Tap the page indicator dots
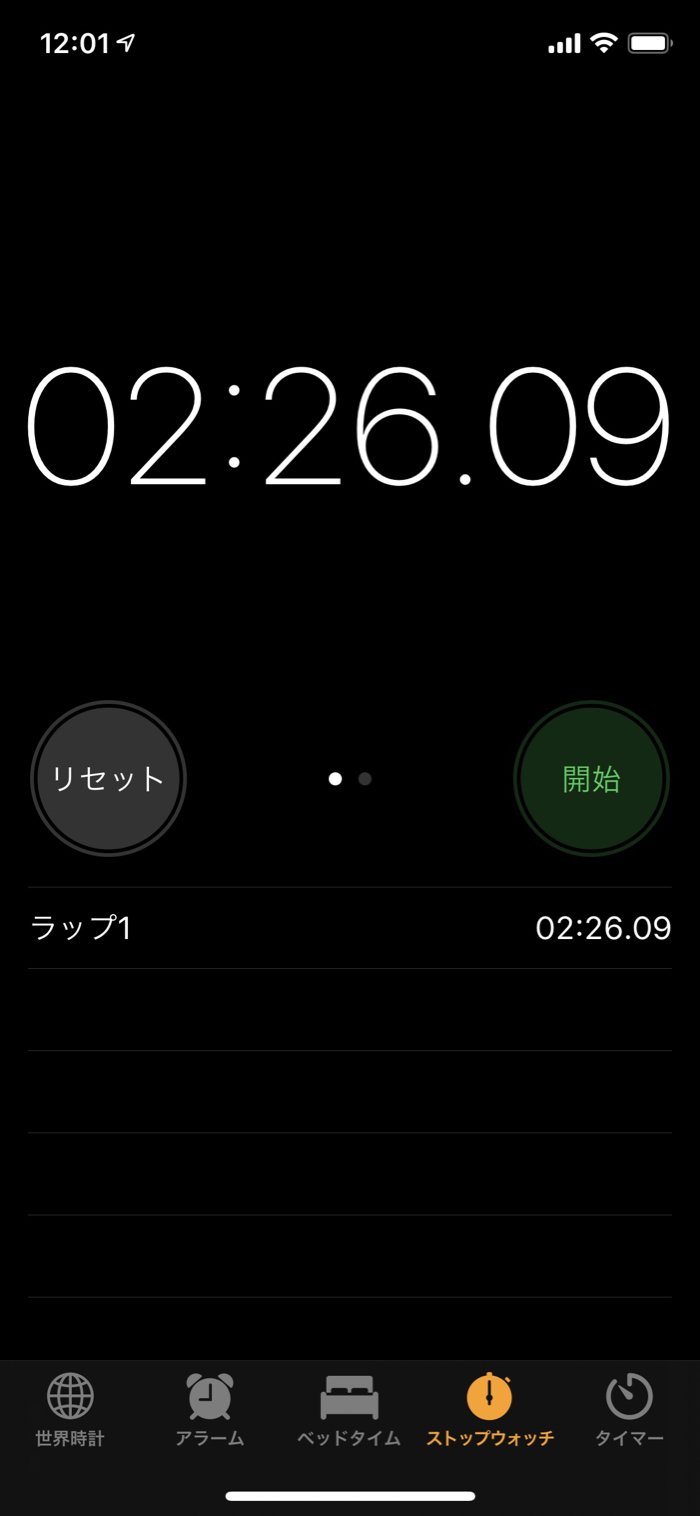 [350, 778]
